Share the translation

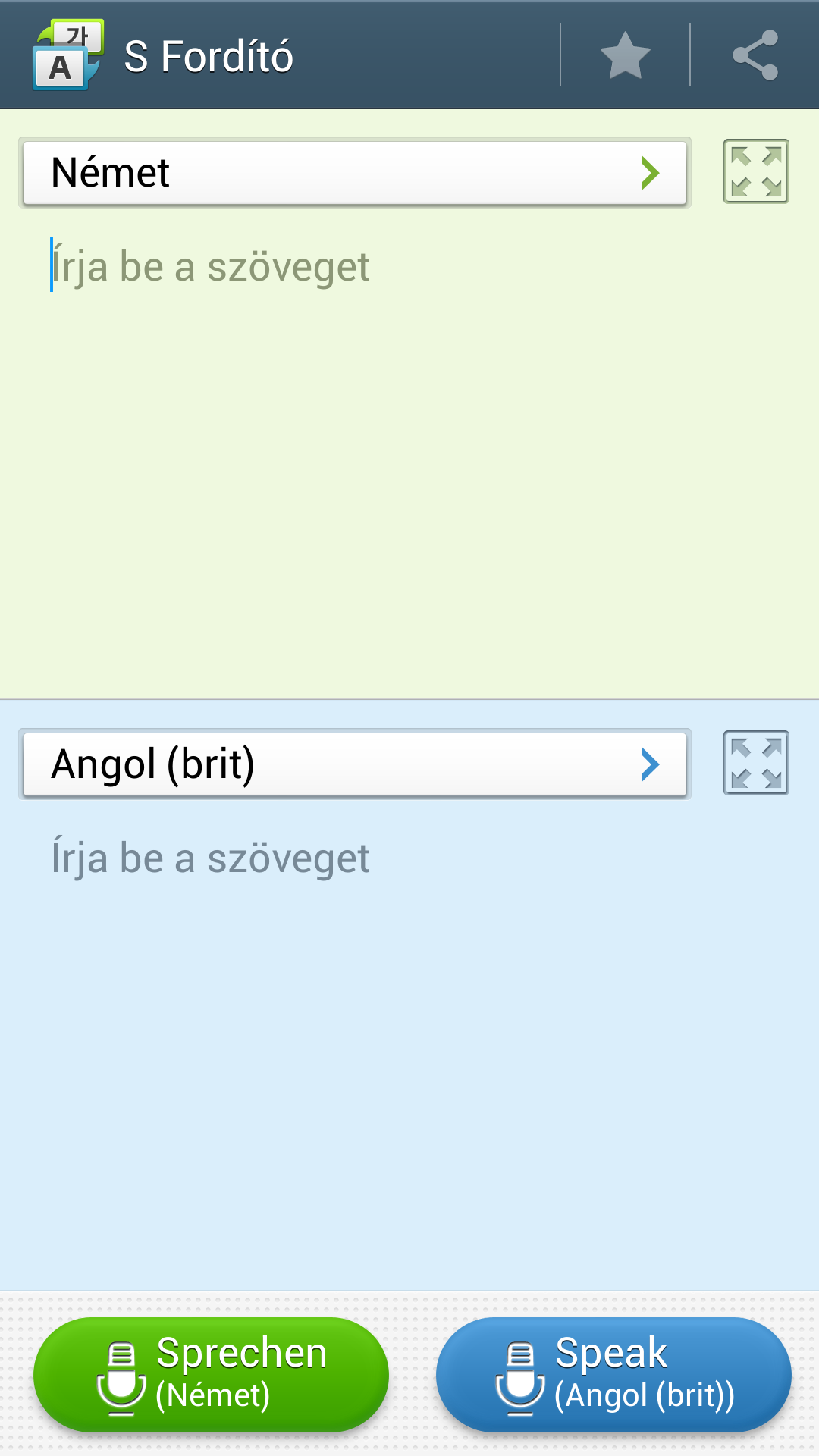coord(755,55)
